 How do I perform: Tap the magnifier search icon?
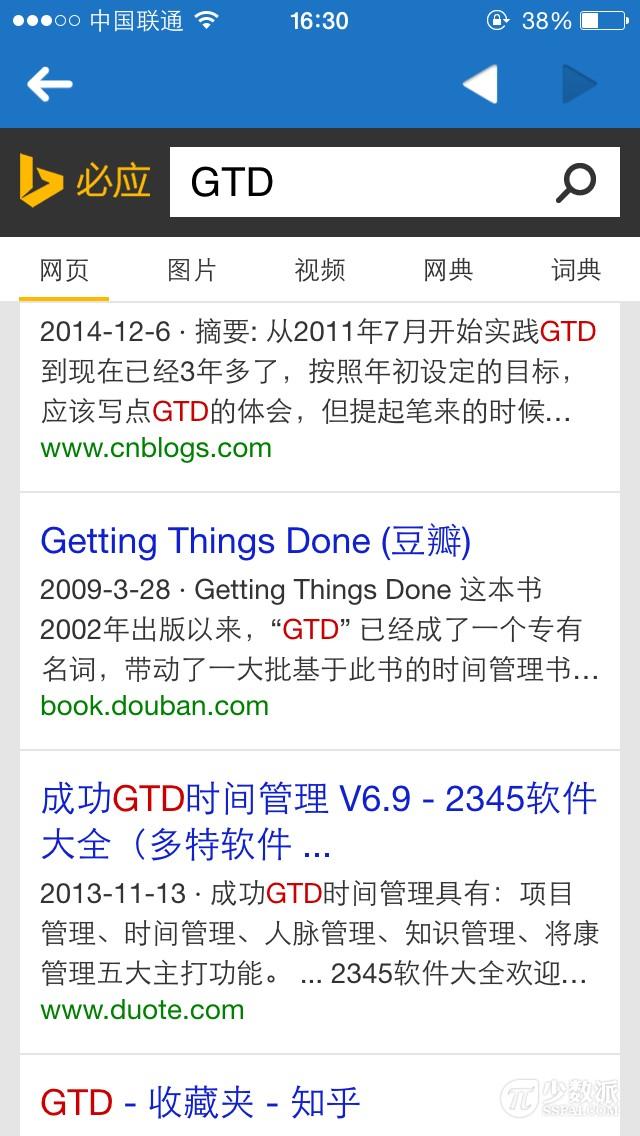pyautogui.click(x=576, y=183)
